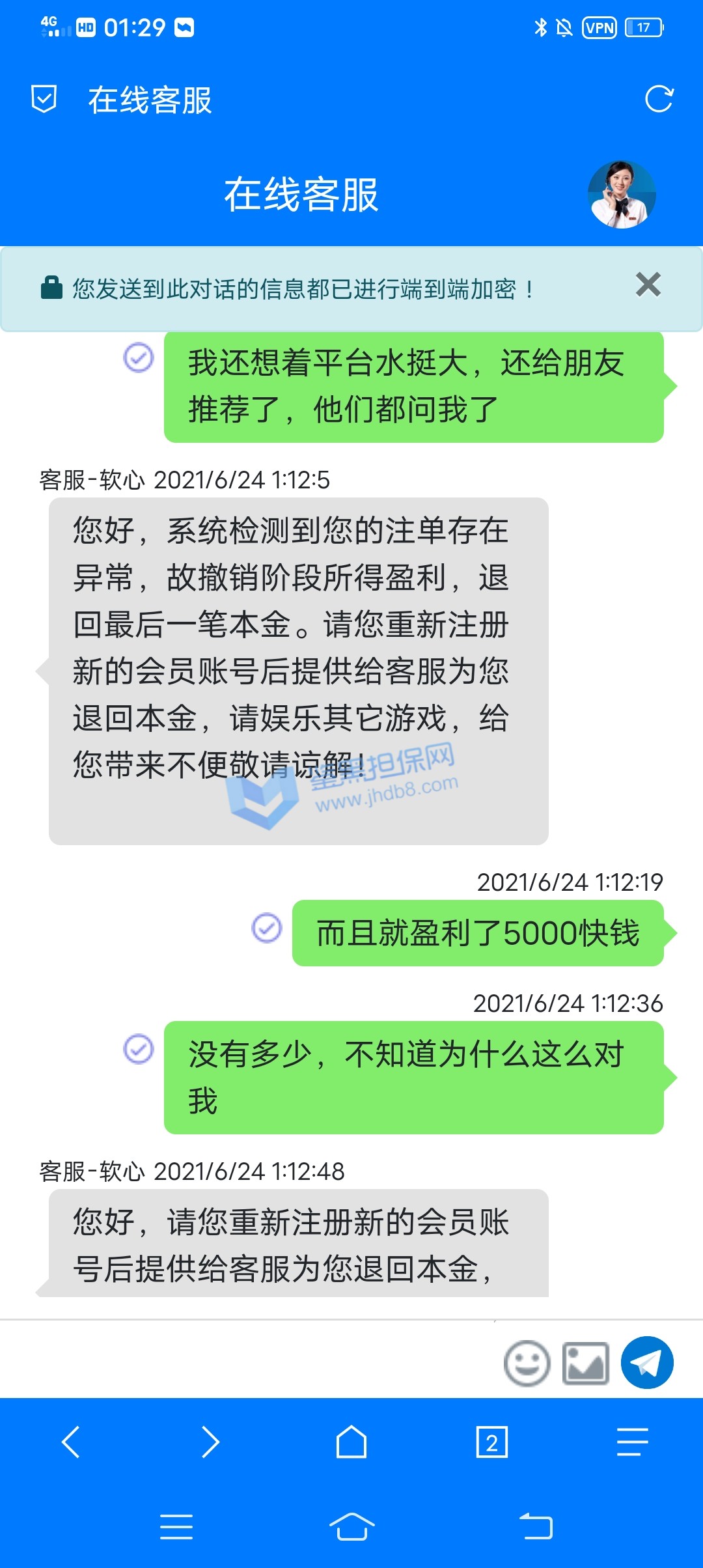Open the browser home page

[351, 1442]
